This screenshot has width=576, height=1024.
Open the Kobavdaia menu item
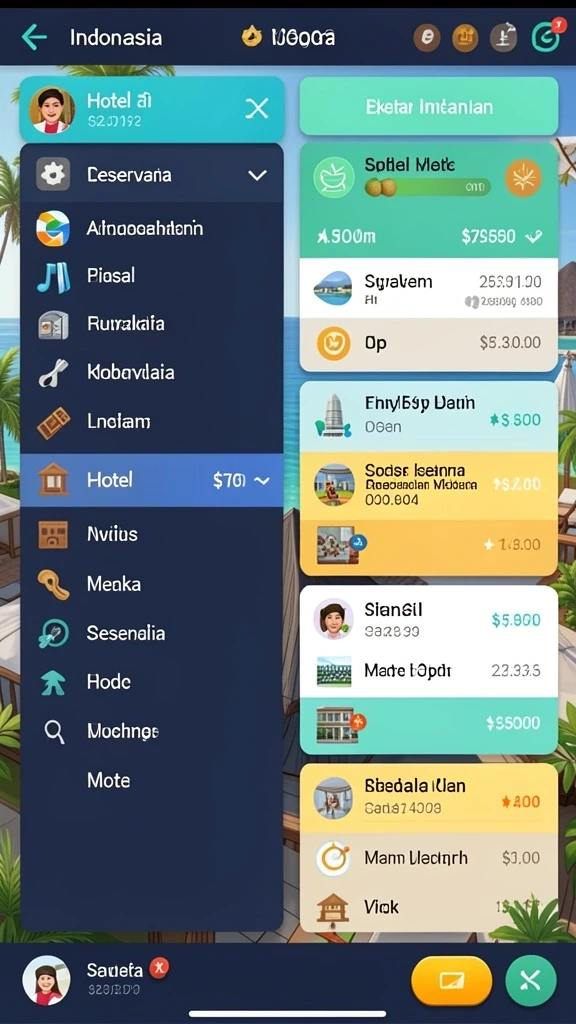(x=152, y=372)
